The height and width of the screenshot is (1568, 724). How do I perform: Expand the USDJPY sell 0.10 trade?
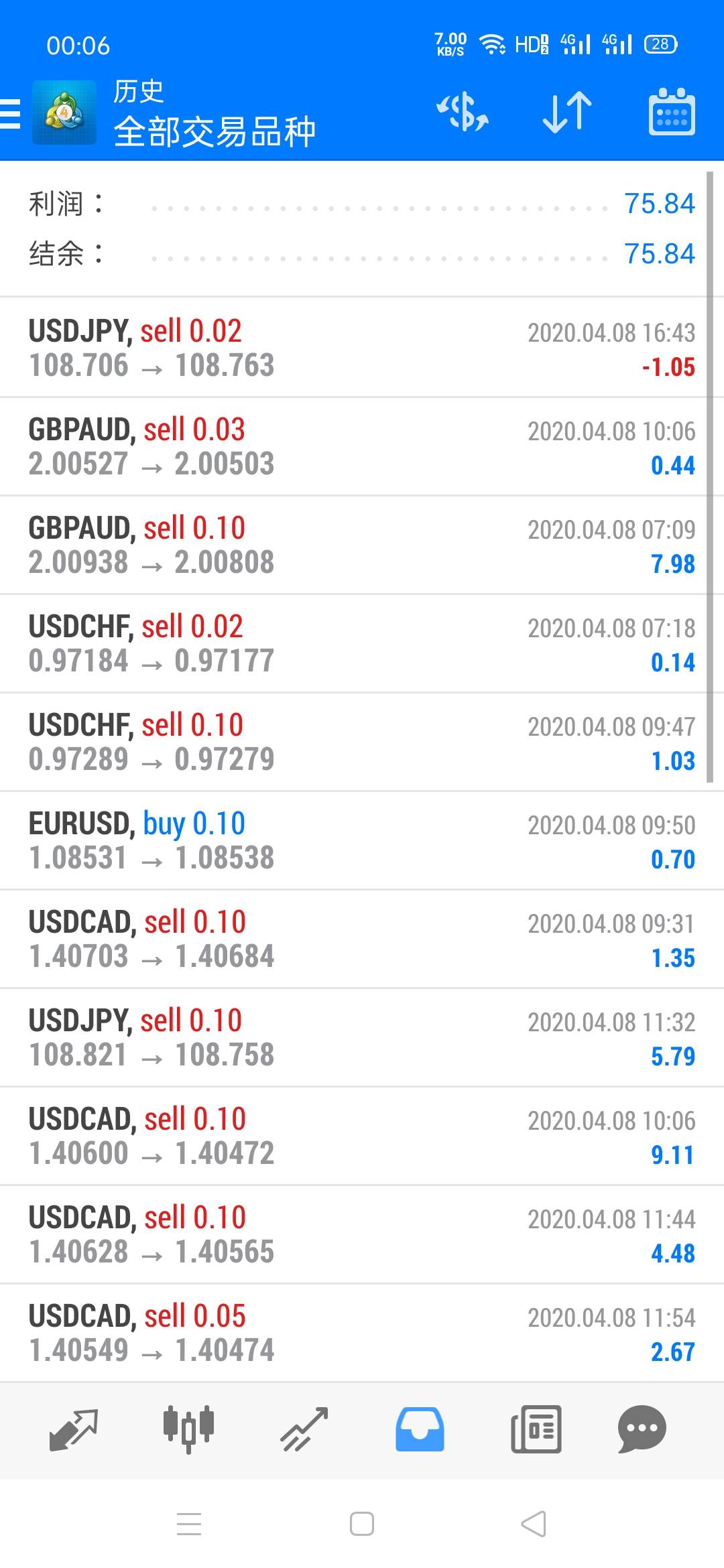pos(362,1038)
